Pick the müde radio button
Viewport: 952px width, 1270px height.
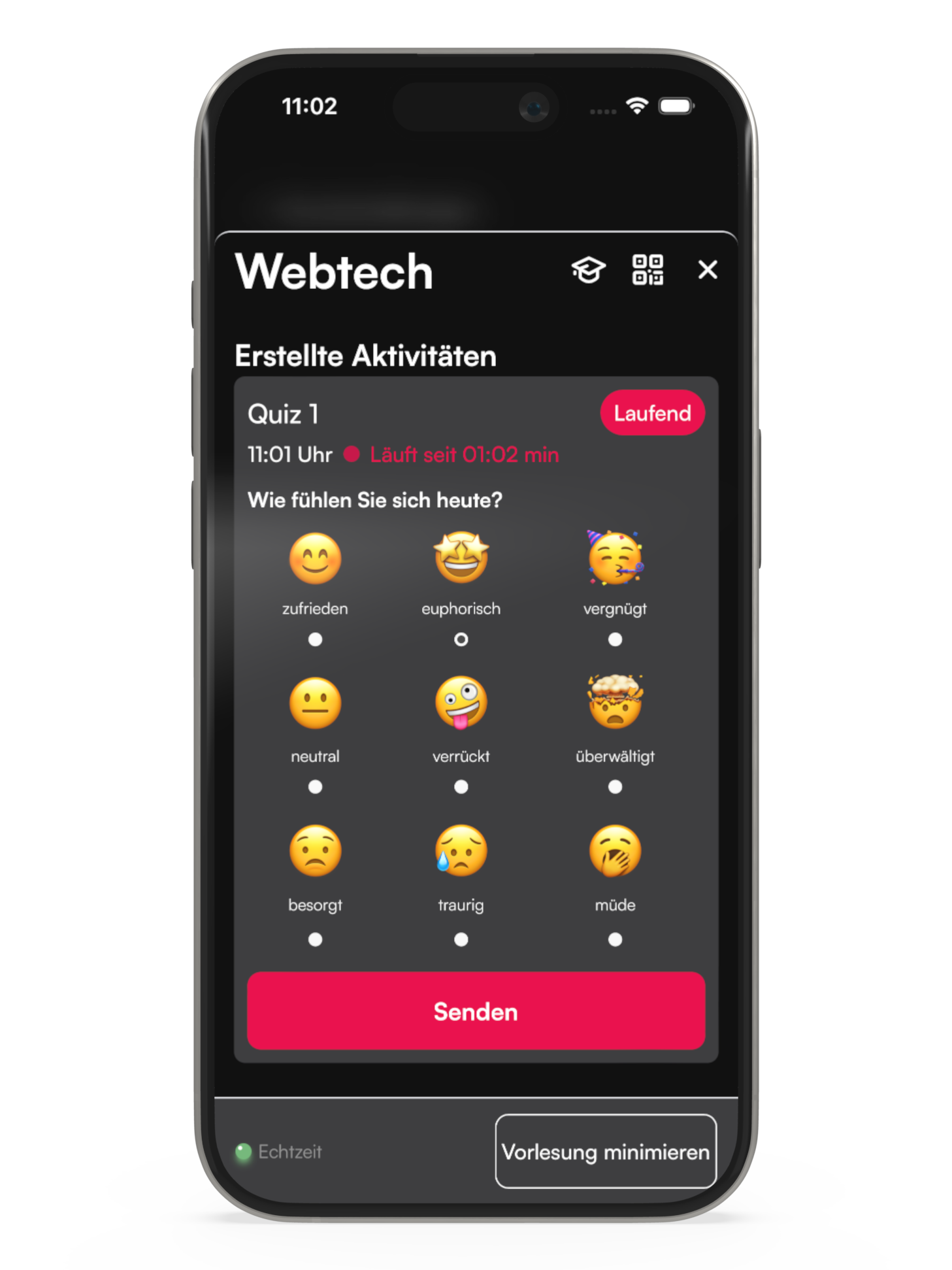click(614, 939)
